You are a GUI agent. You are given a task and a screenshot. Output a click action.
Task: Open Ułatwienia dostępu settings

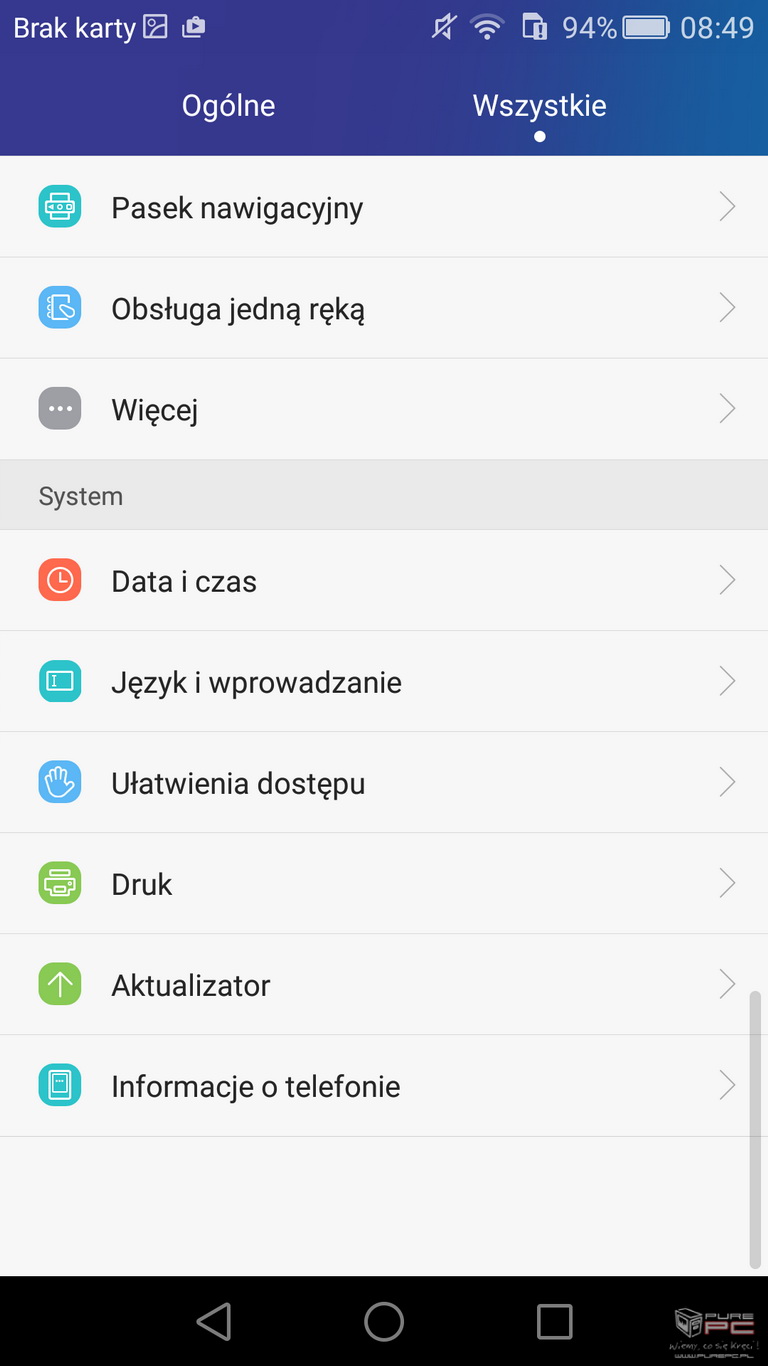point(384,783)
